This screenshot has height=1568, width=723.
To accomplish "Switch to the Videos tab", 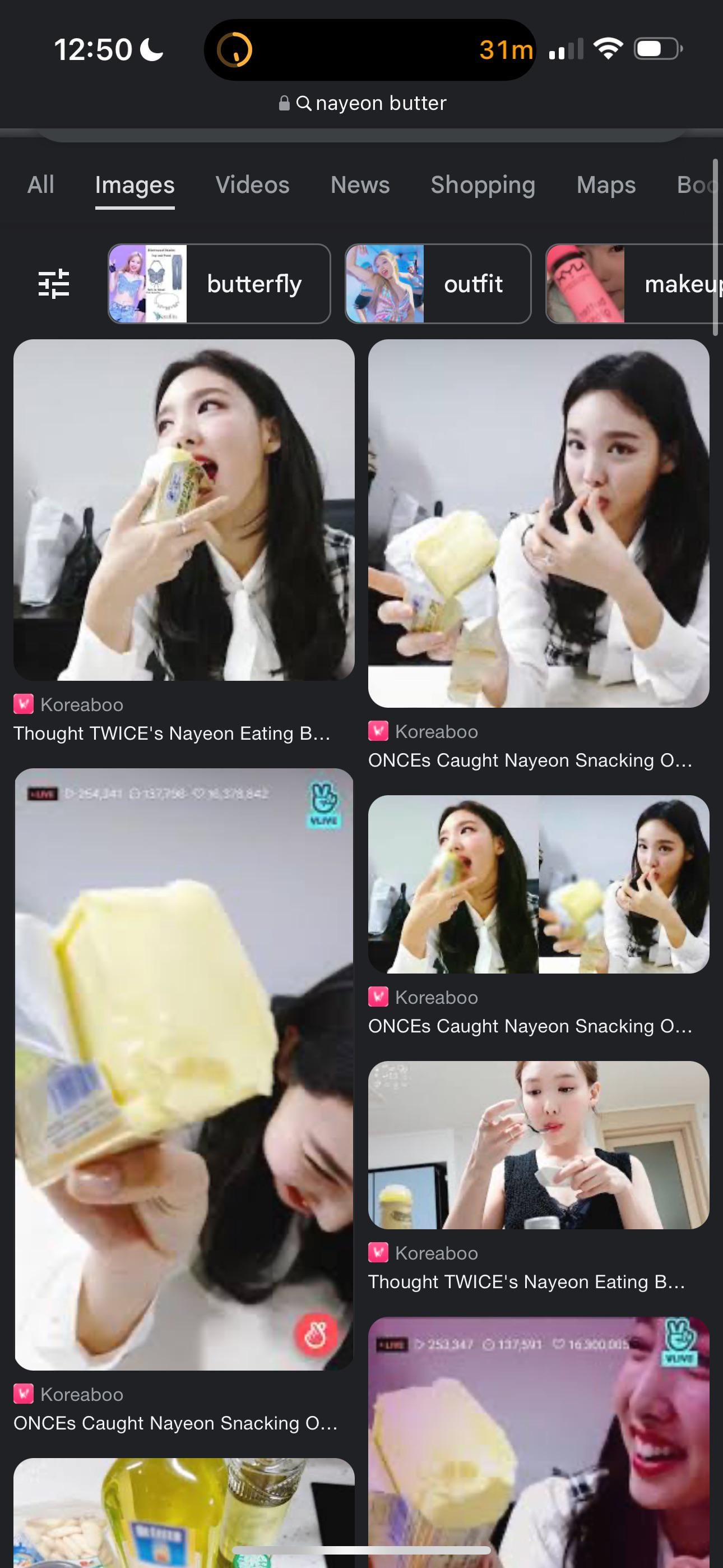I will tap(252, 185).
